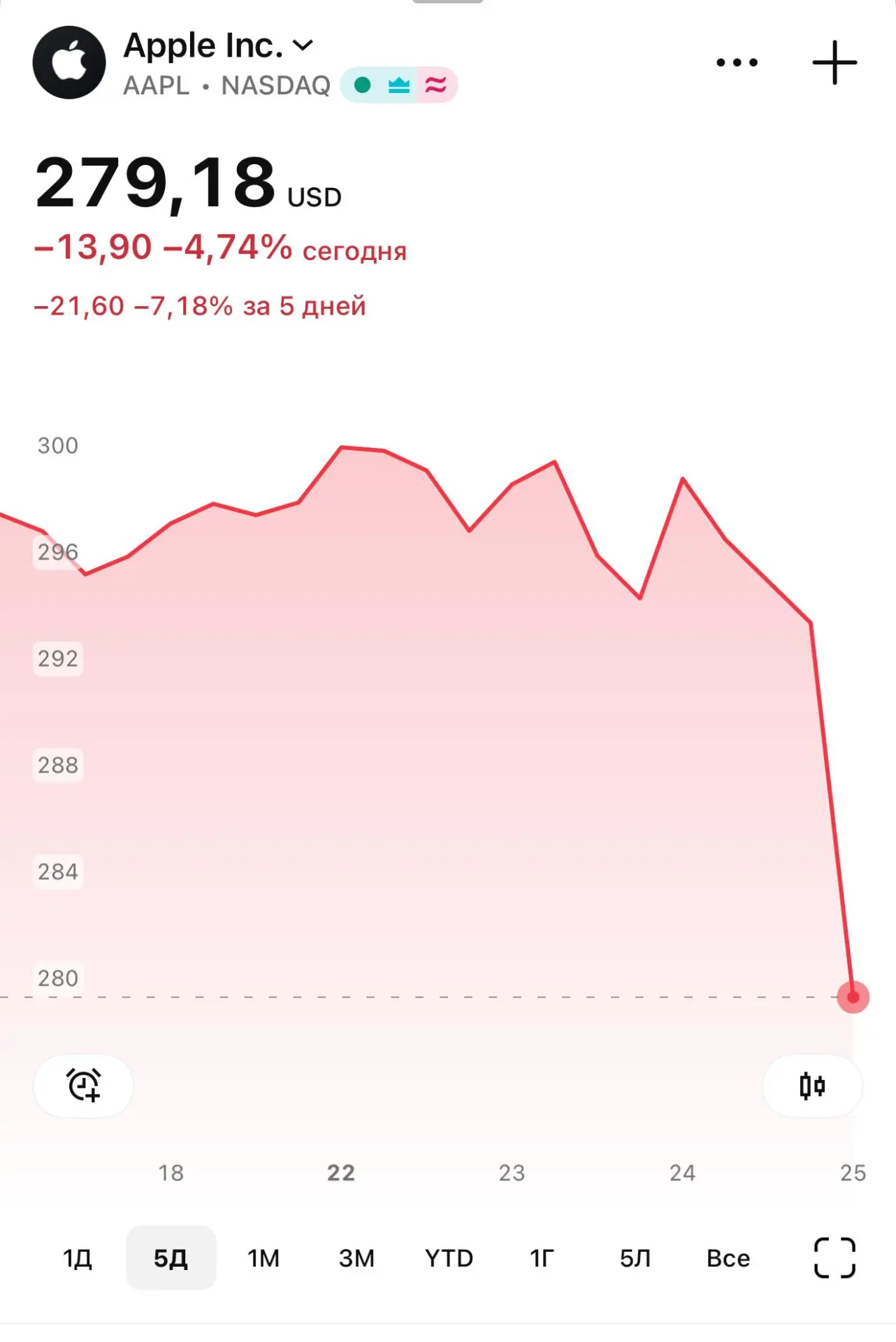
Task: Select the 1Д time range
Action: pyautogui.click(x=78, y=1258)
